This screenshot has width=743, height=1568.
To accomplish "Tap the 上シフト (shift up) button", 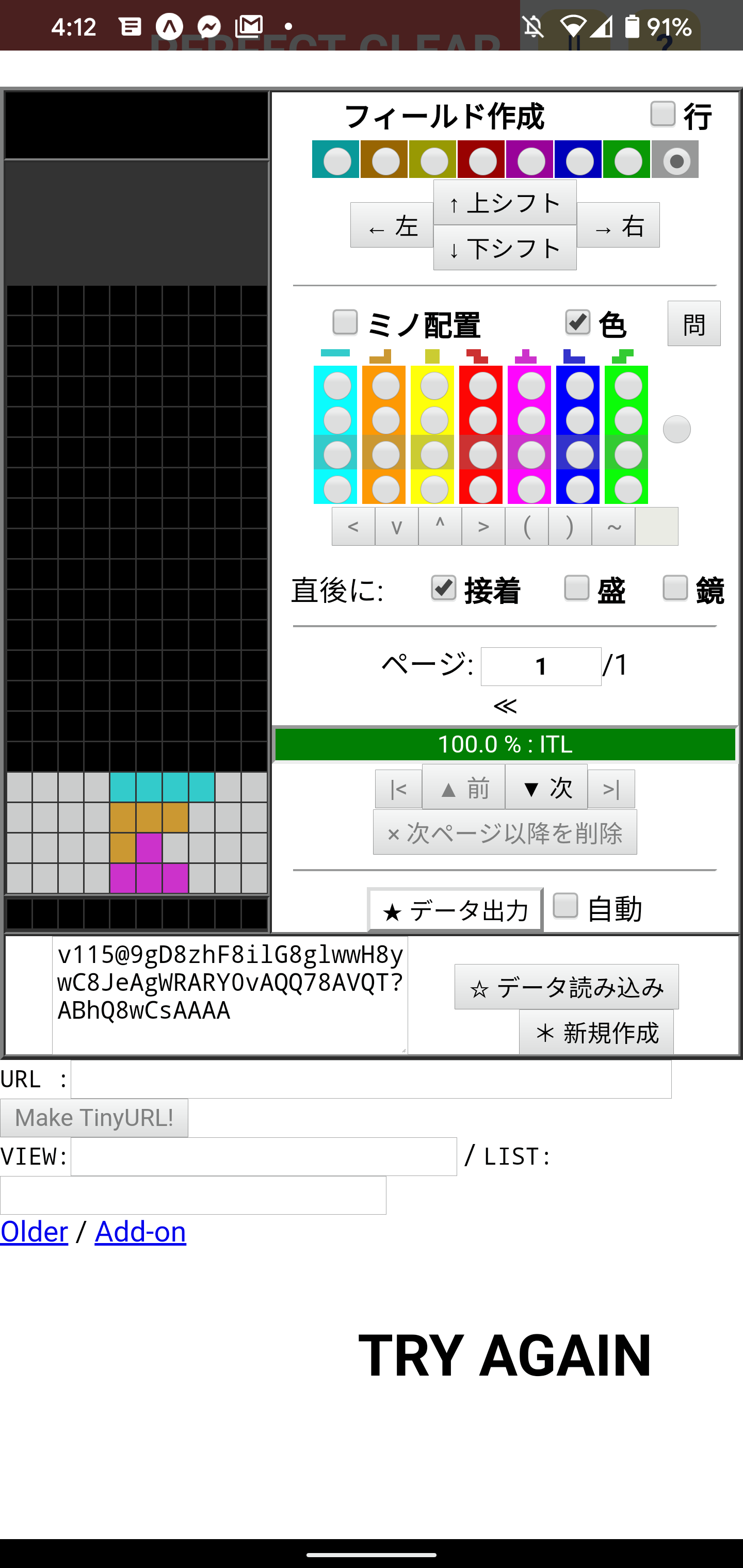I will 505,203.
